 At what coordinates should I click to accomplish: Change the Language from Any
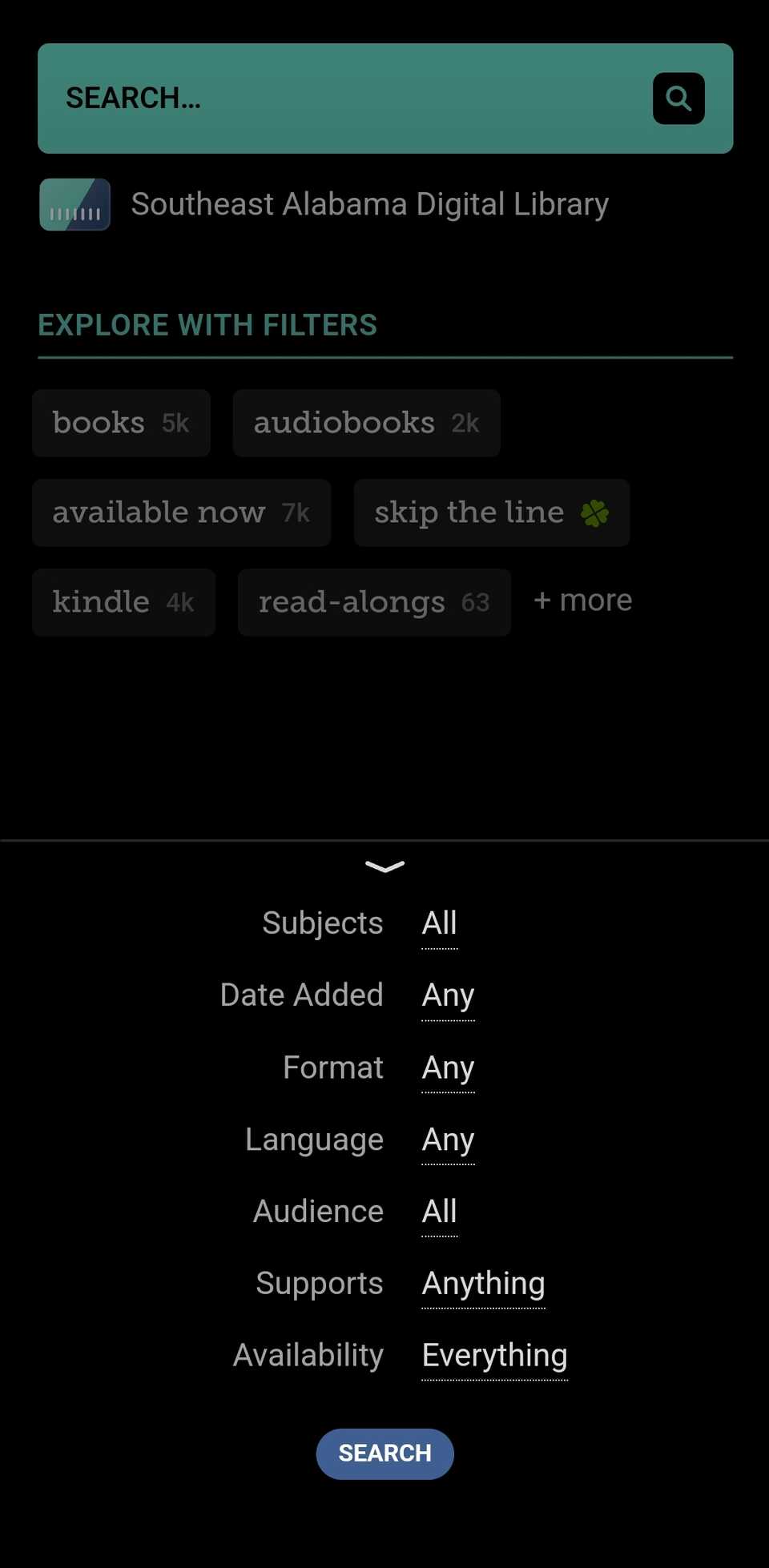448,1139
